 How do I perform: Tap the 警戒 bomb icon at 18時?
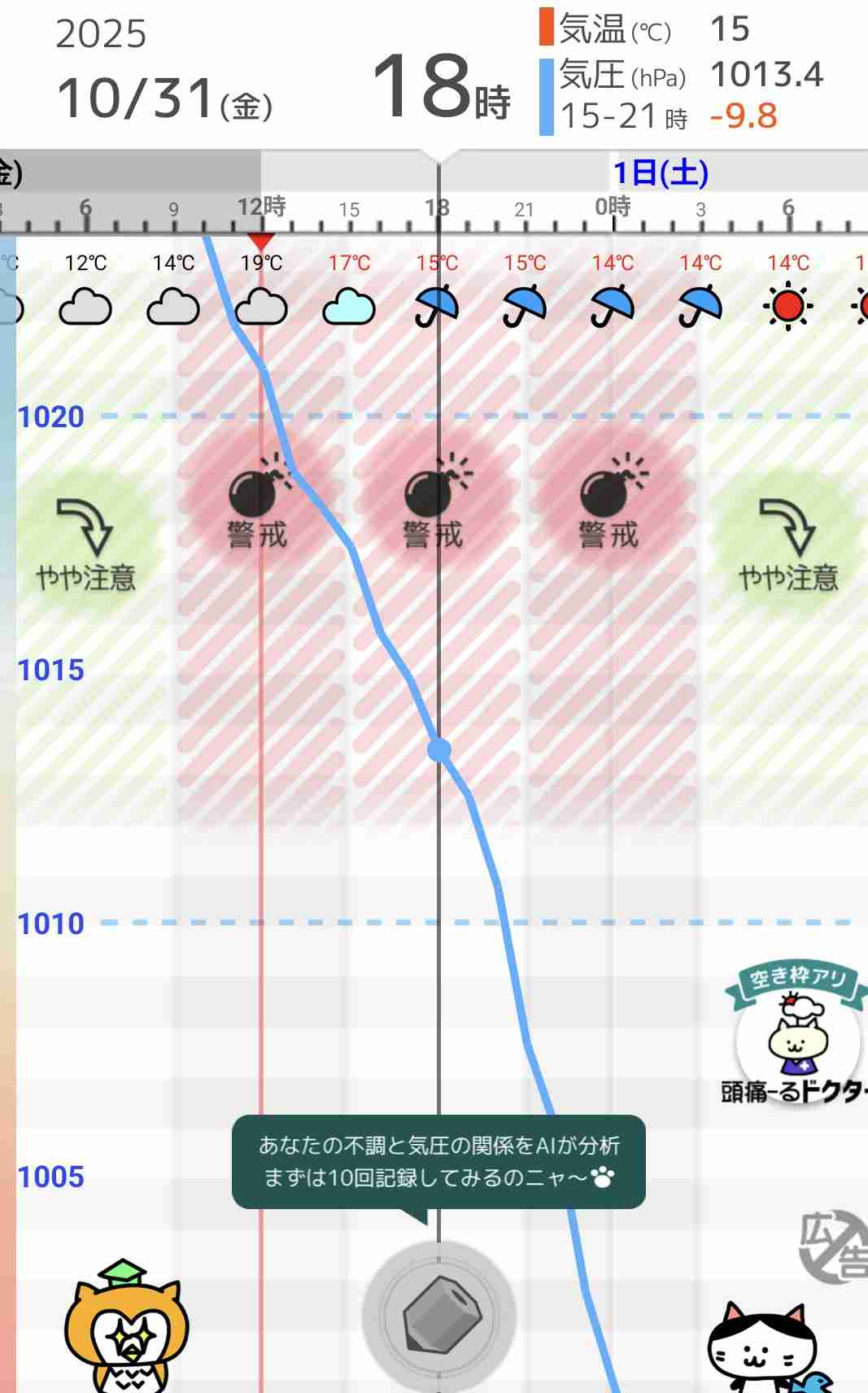(435, 496)
